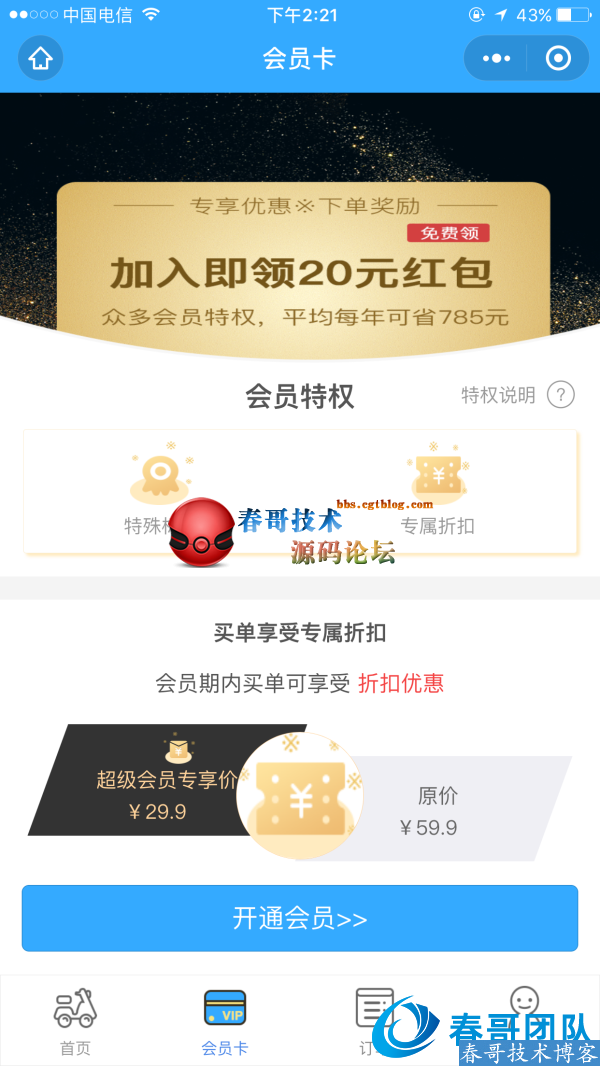Select the 专属折扣 privilege
Image resolution: width=600 pixels, height=1066 pixels.
pos(437,492)
